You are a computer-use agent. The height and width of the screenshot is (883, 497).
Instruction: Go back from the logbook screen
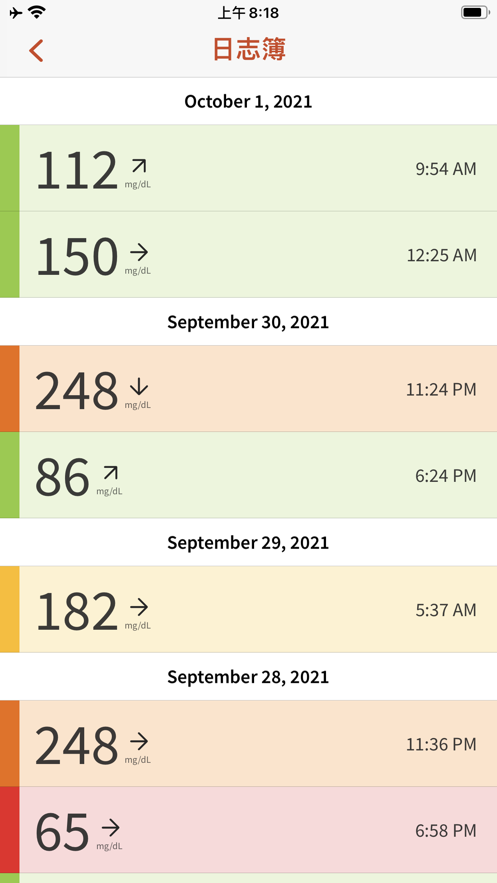pyautogui.click(x=36, y=50)
